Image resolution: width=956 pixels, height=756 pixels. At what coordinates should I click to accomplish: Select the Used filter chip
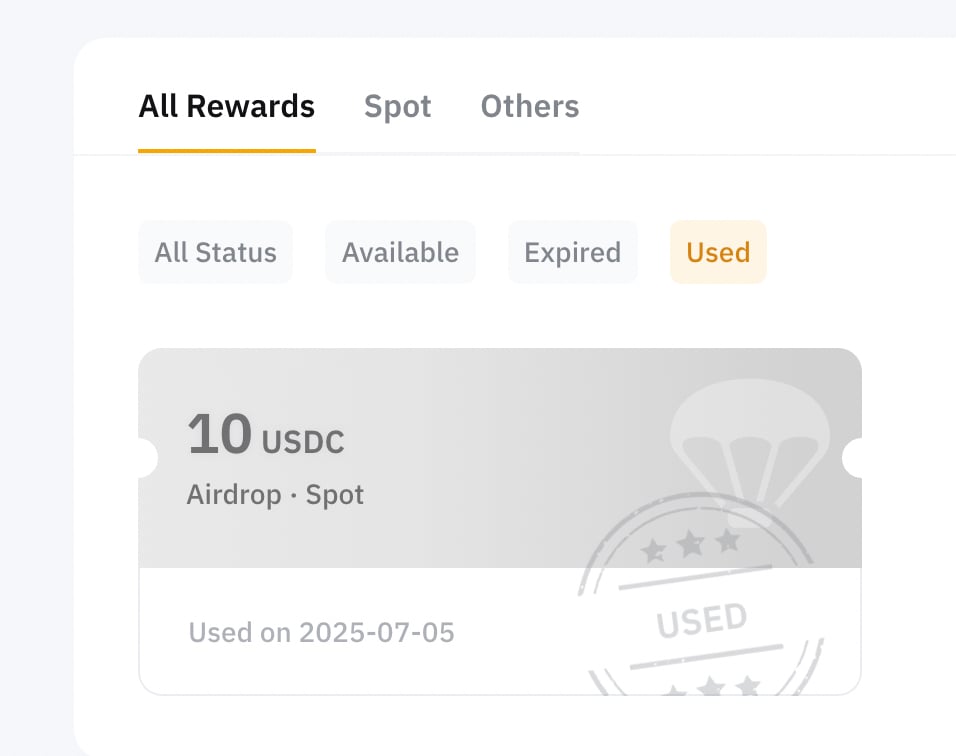click(717, 252)
